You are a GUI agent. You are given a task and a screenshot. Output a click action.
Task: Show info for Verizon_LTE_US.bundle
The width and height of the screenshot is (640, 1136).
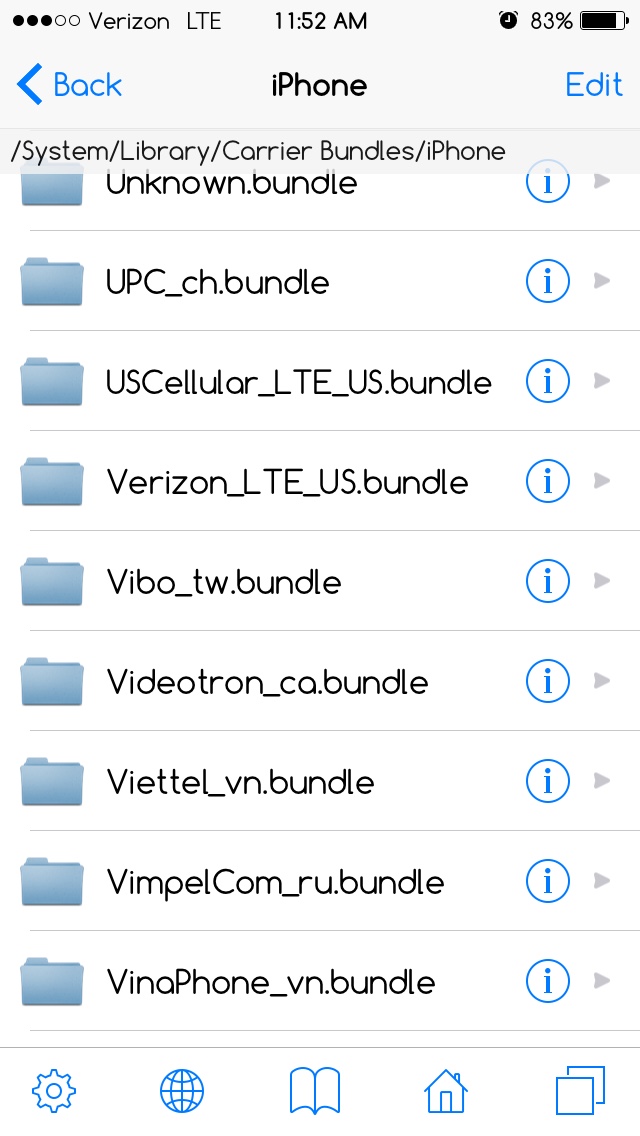click(547, 480)
